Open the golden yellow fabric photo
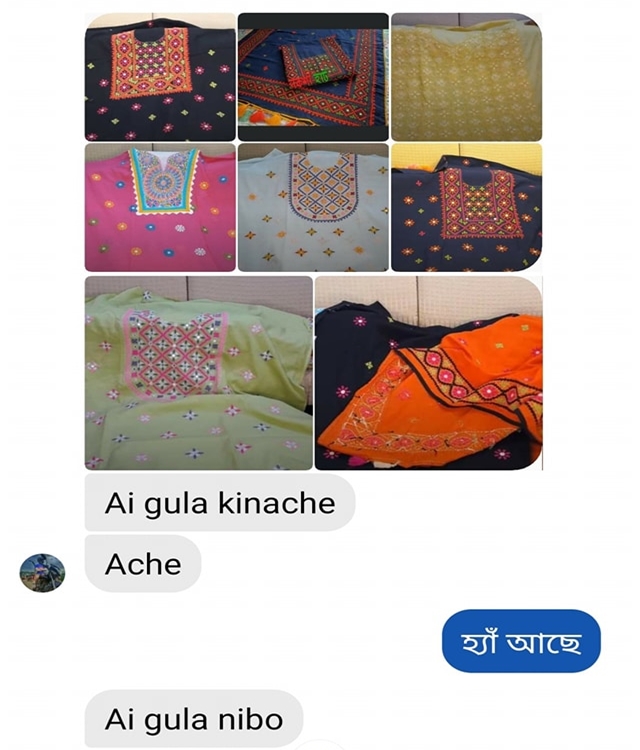Screen dimensions: 640x750 coord(466,77)
